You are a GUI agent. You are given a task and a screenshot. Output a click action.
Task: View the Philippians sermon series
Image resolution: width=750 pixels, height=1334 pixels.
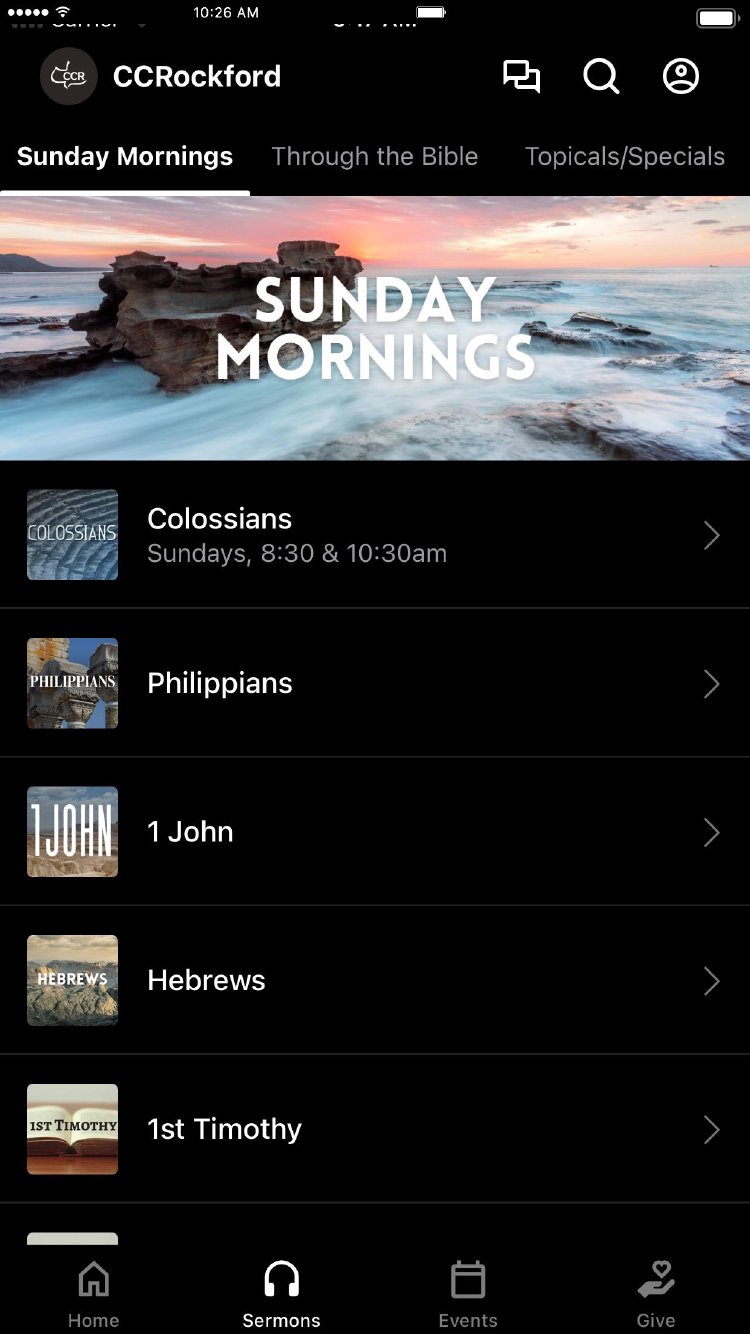point(375,683)
